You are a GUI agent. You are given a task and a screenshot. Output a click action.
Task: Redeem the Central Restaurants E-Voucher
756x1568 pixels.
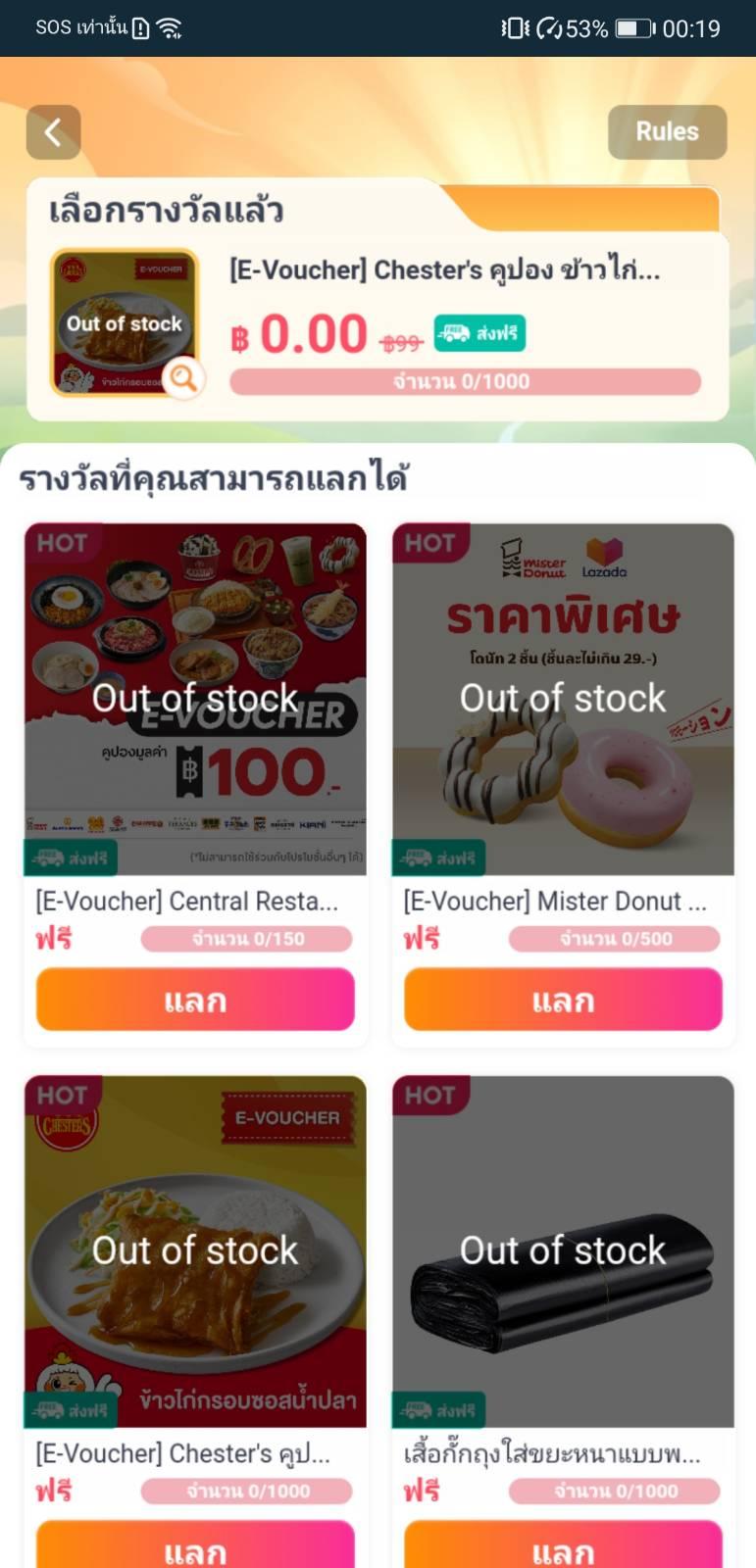click(195, 1000)
